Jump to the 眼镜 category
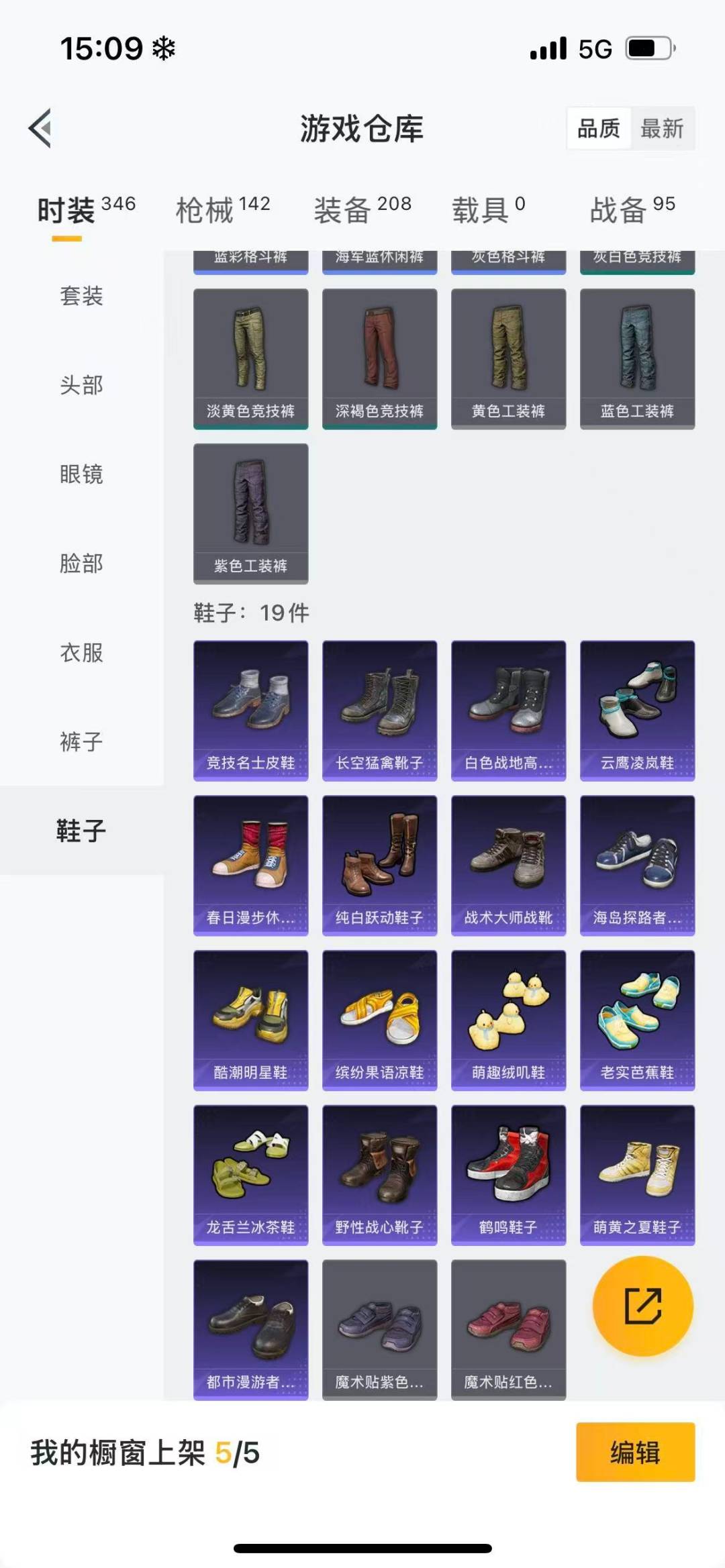Viewport: 725px width, 1568px height. click(81, 474)
